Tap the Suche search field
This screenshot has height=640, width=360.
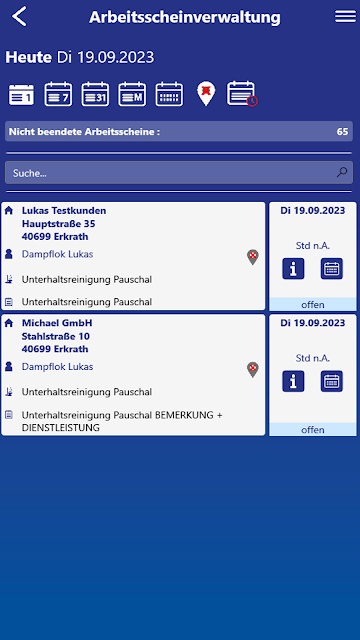click(179, 173)
